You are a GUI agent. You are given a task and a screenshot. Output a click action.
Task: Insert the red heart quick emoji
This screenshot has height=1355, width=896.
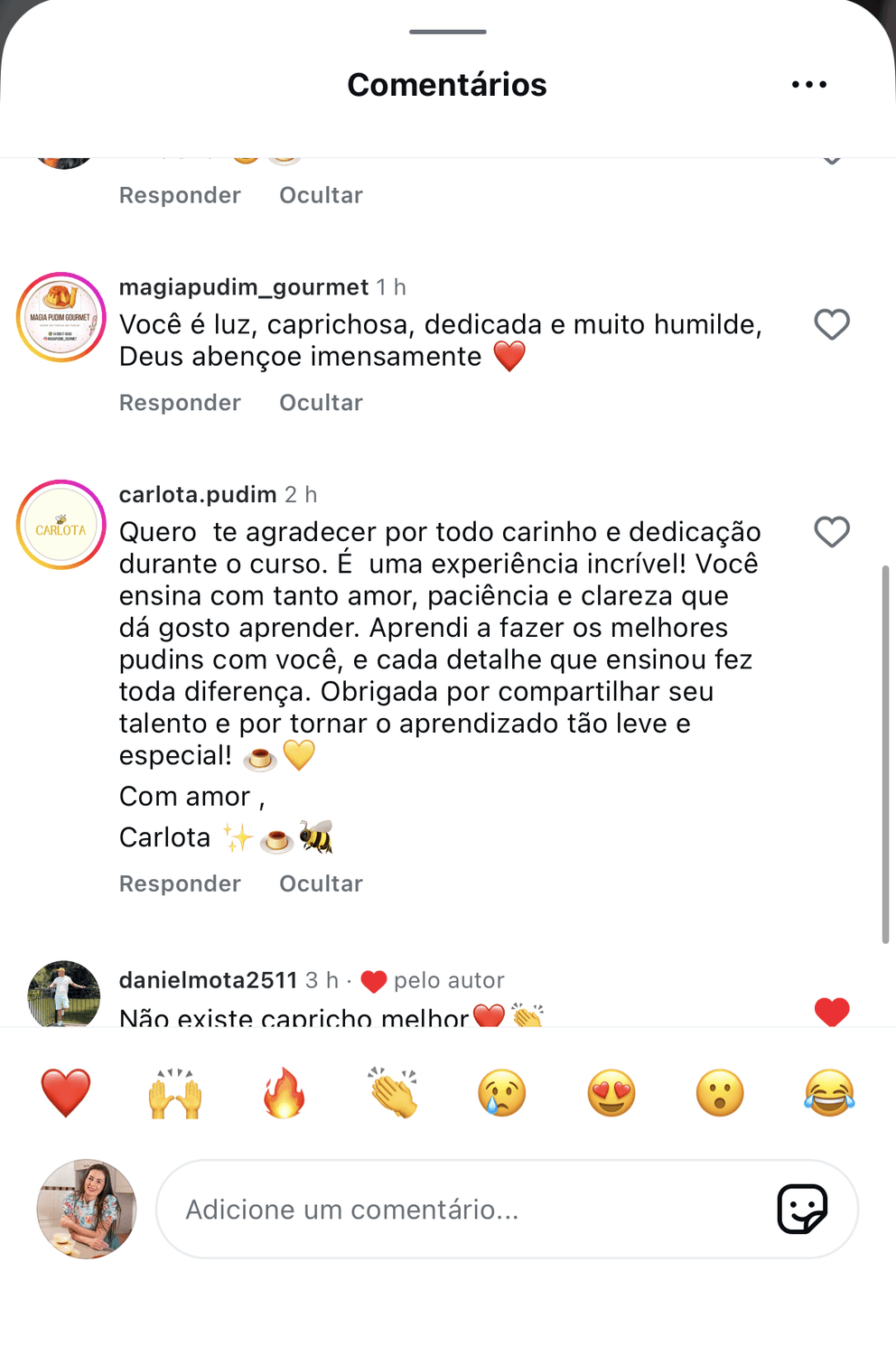coord(66,1092)
